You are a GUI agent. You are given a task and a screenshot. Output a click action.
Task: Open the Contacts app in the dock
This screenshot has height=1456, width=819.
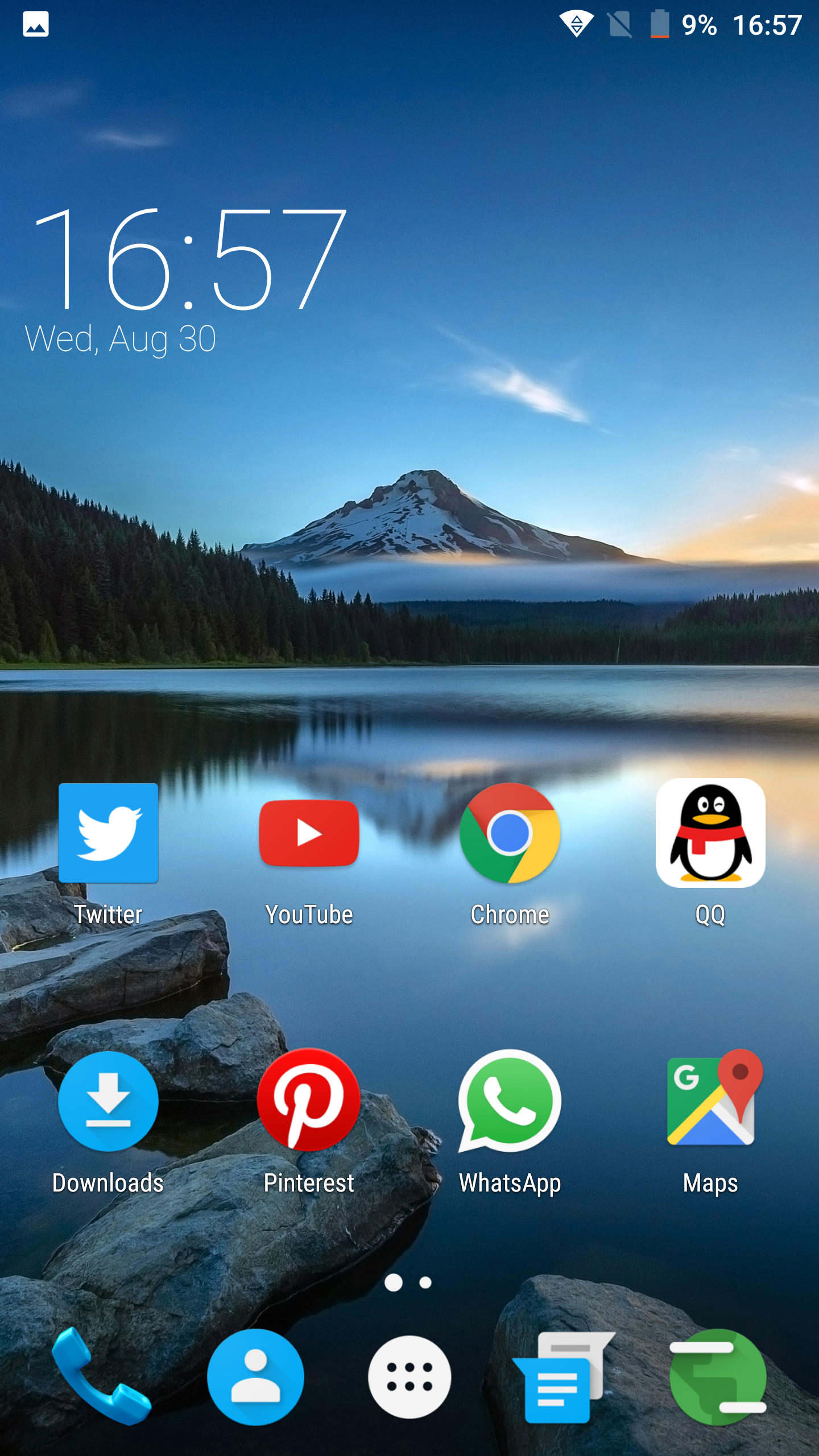pos(255,1377)
